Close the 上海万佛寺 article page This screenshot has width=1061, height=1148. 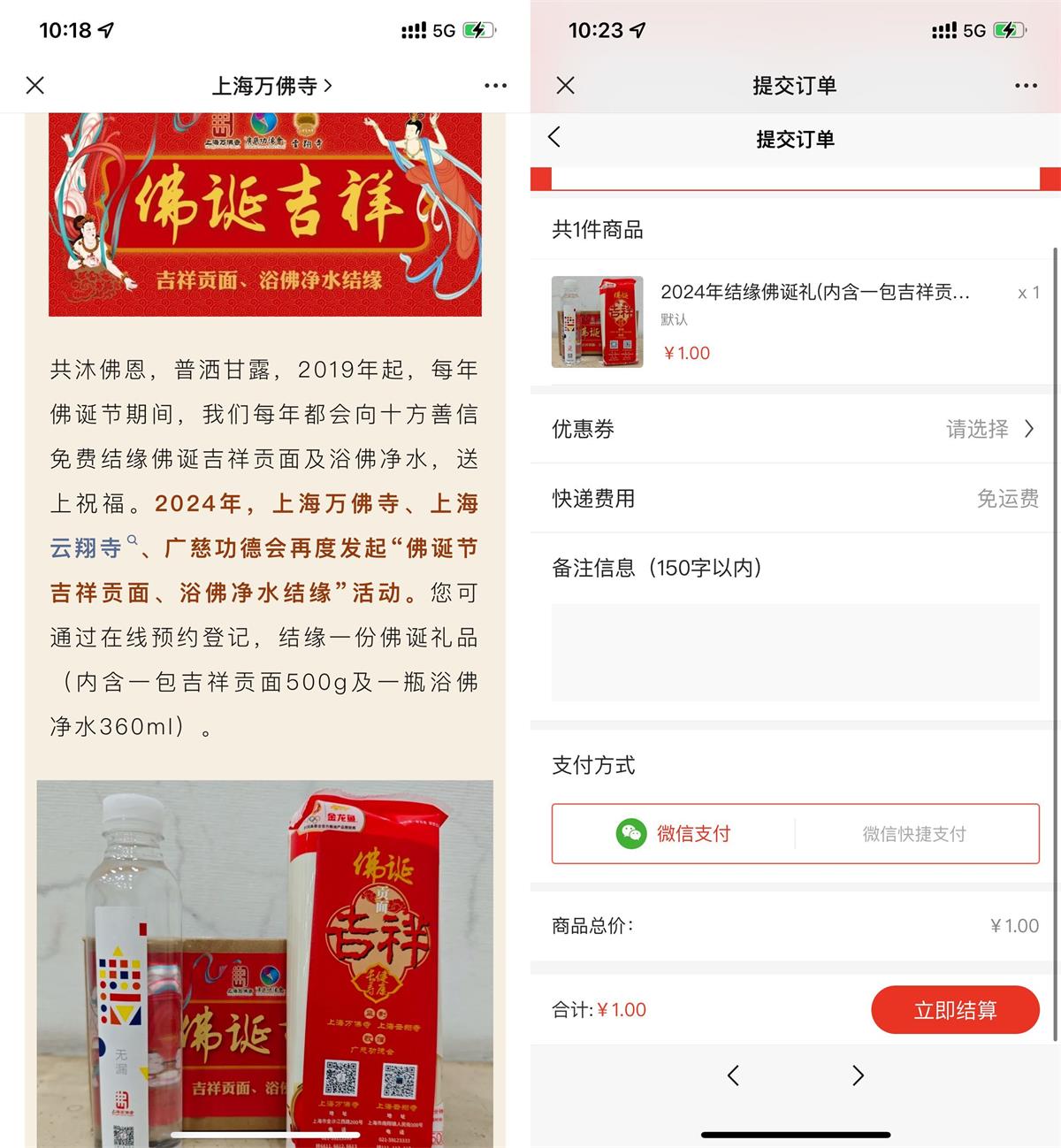35,86
